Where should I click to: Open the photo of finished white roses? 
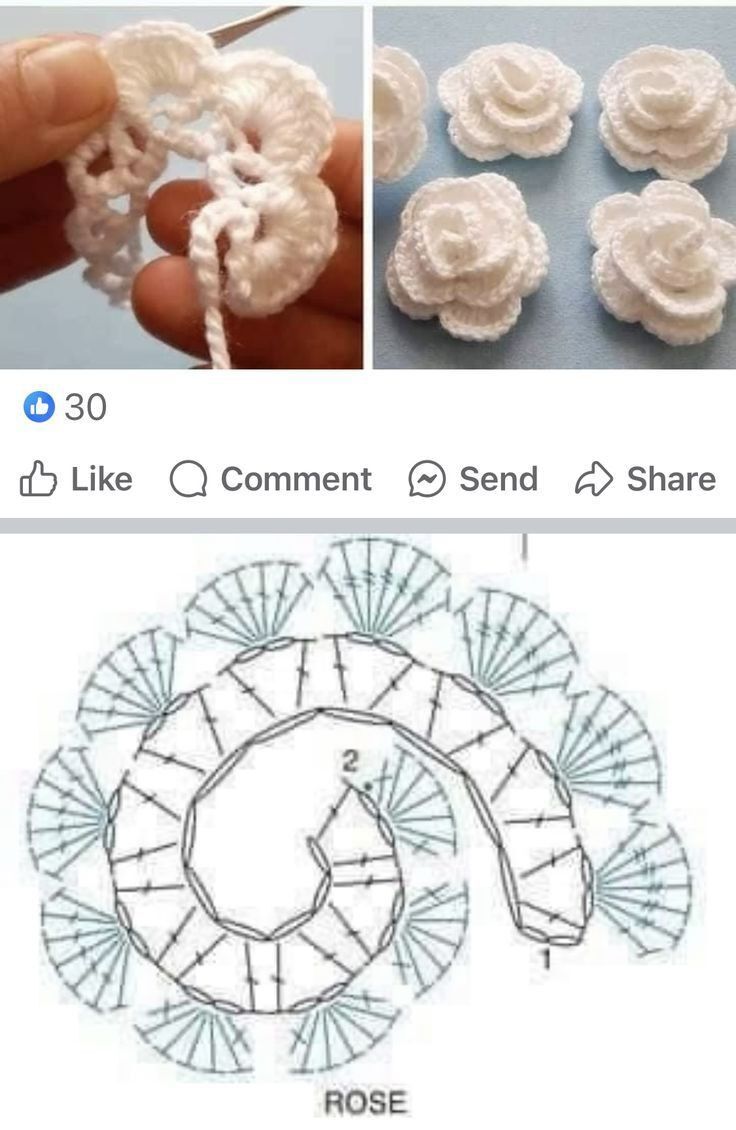click(555, 188)
